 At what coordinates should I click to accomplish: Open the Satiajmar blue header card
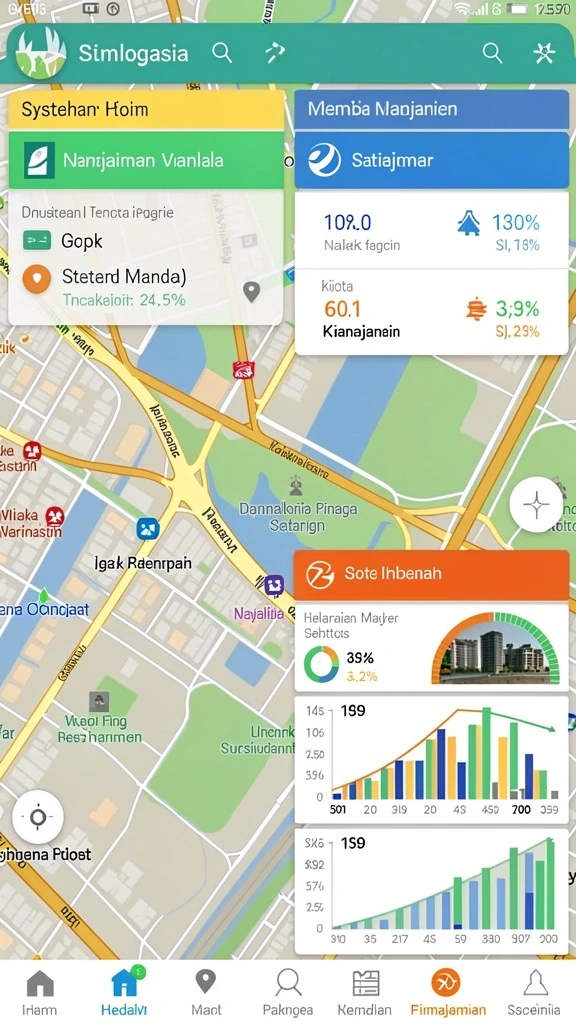(x=432, y=160)
